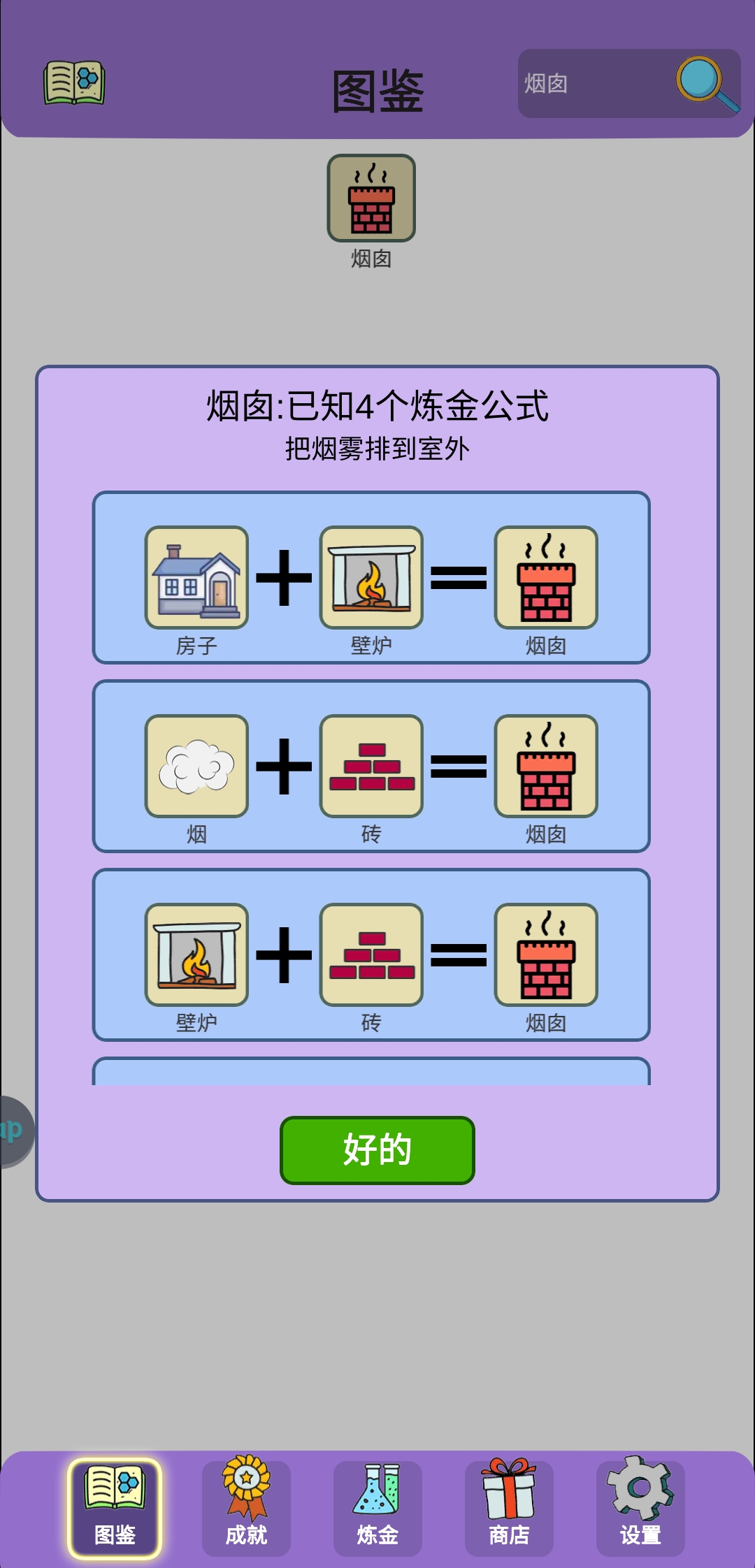Screen dimensions: 755x1568
Task: Switch to the 成就 tab
Action: [x=246, y=1507]
